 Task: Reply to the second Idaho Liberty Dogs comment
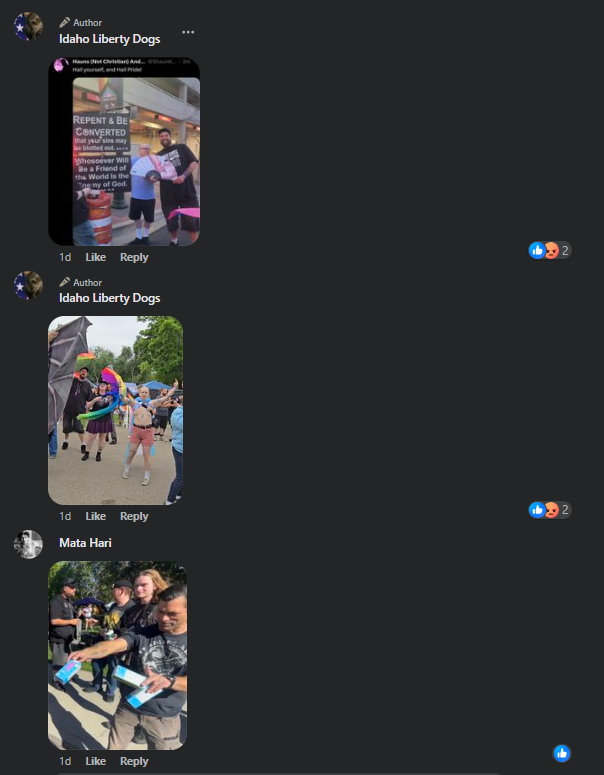point(134,516)
